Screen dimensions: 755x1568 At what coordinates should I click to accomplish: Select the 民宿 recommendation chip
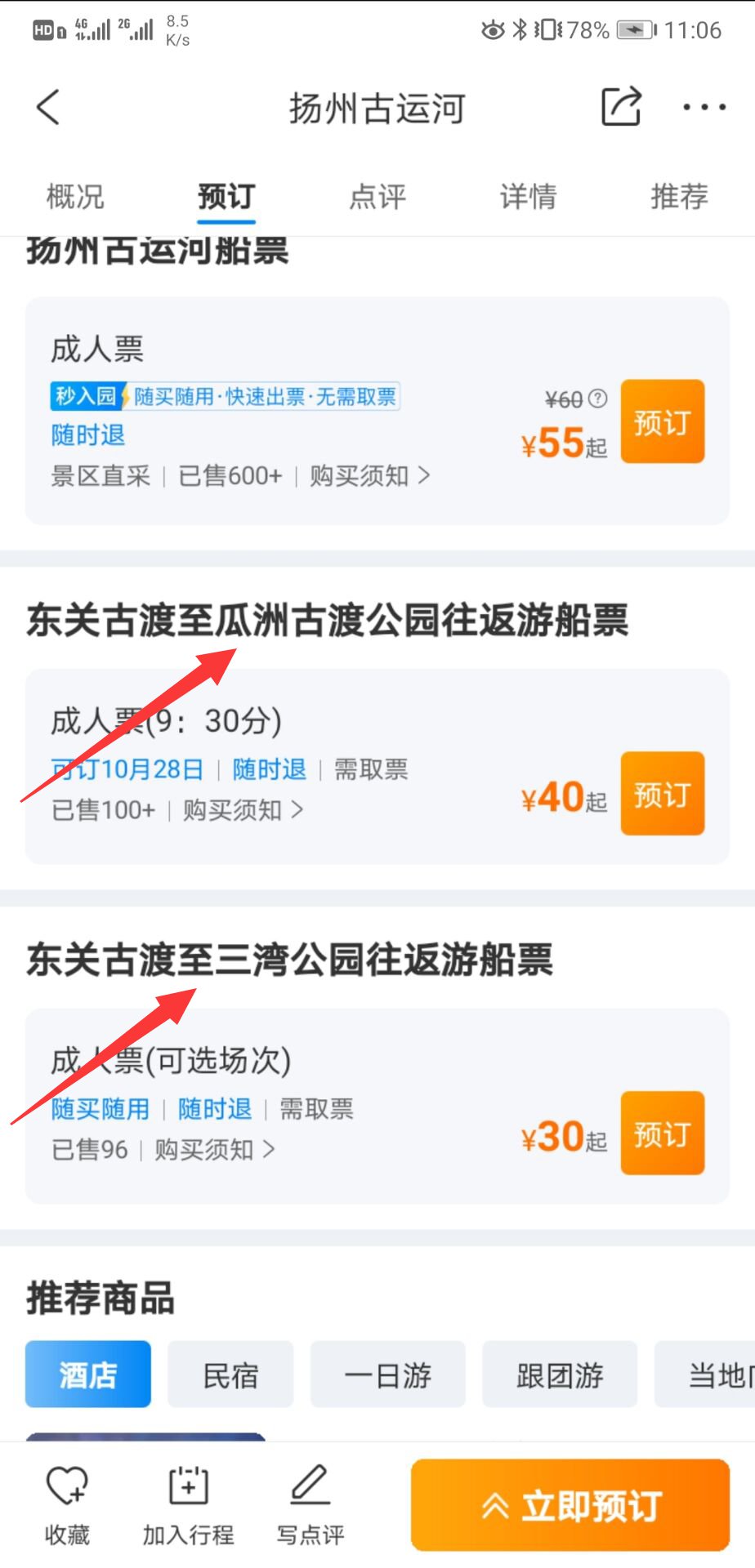(x=230, y=1374)
